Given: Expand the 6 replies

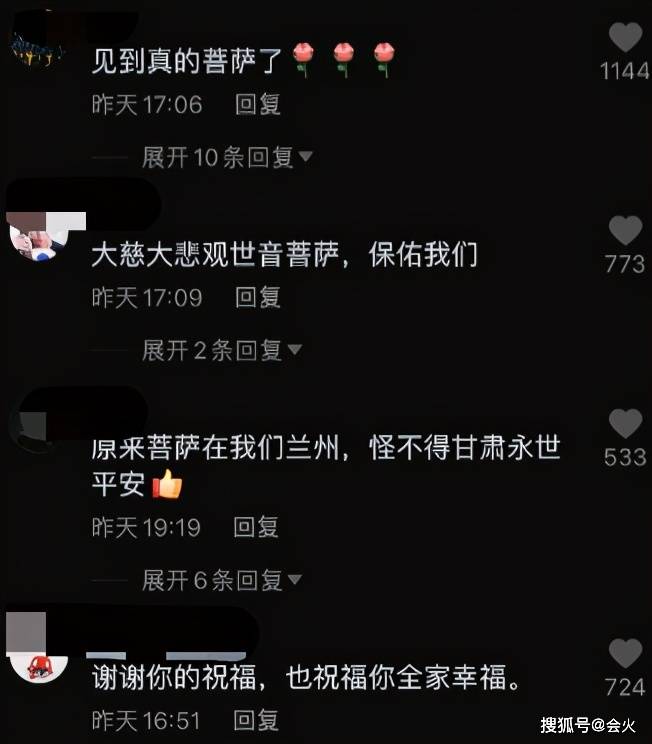Looking at the screenshot, I should click(221, 579).
